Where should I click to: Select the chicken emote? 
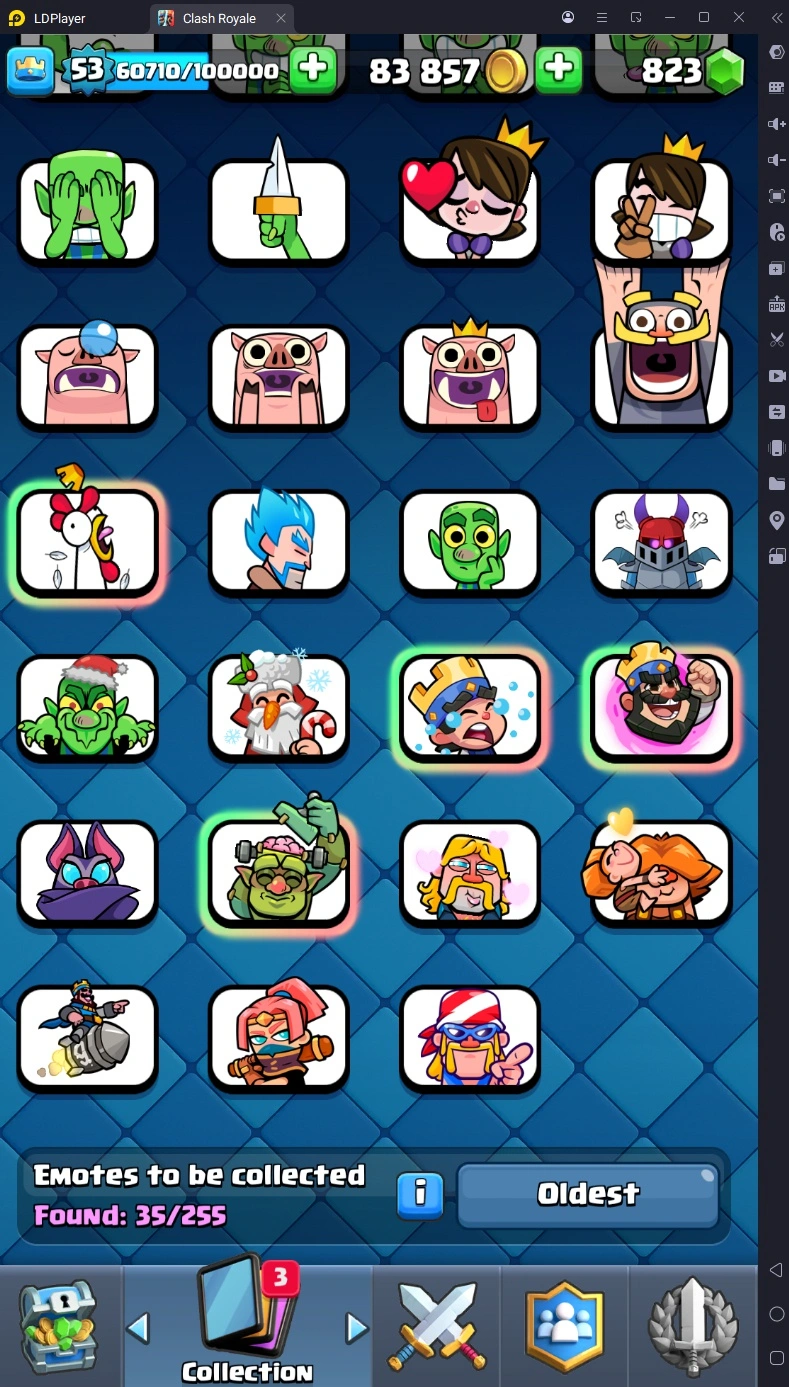87,542
